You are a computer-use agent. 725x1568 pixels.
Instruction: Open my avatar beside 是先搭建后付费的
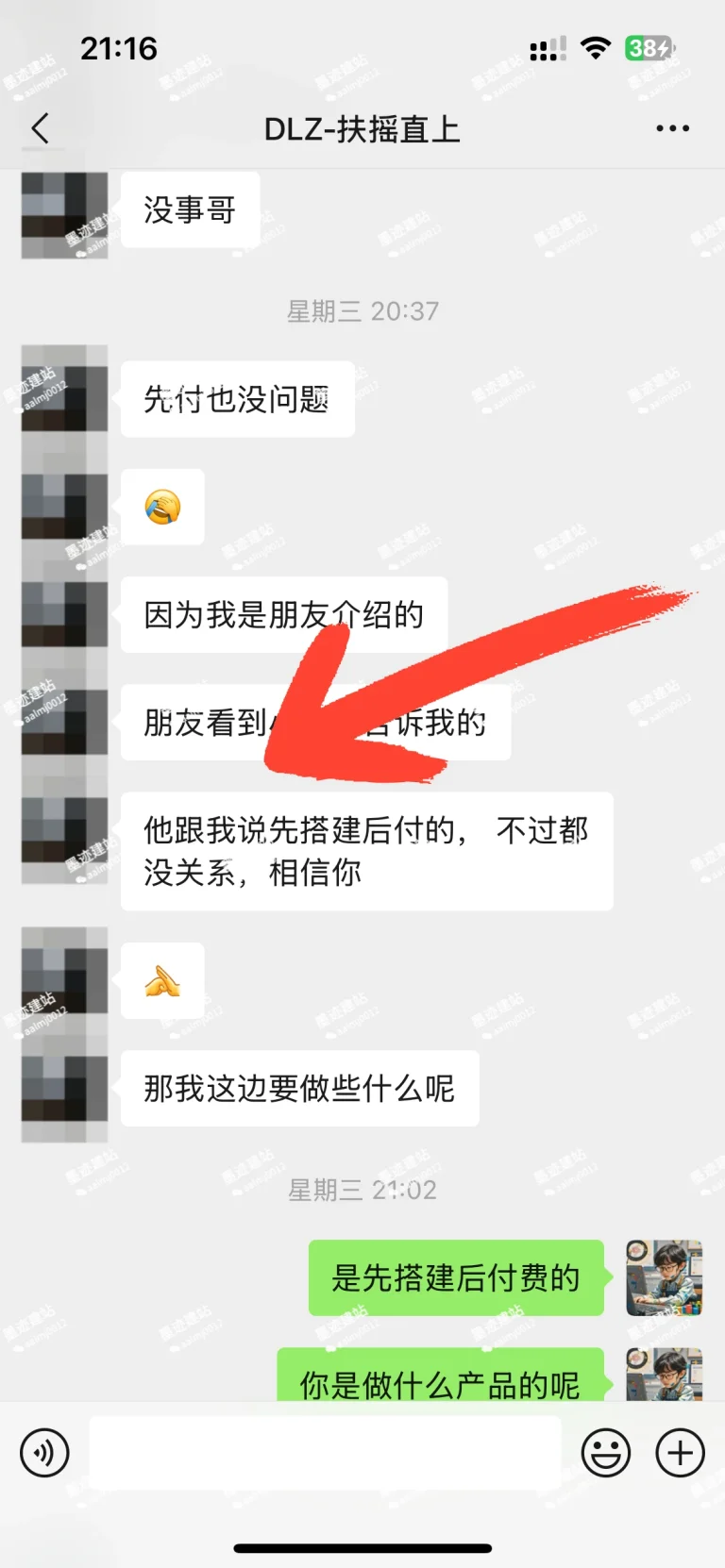664,1277
